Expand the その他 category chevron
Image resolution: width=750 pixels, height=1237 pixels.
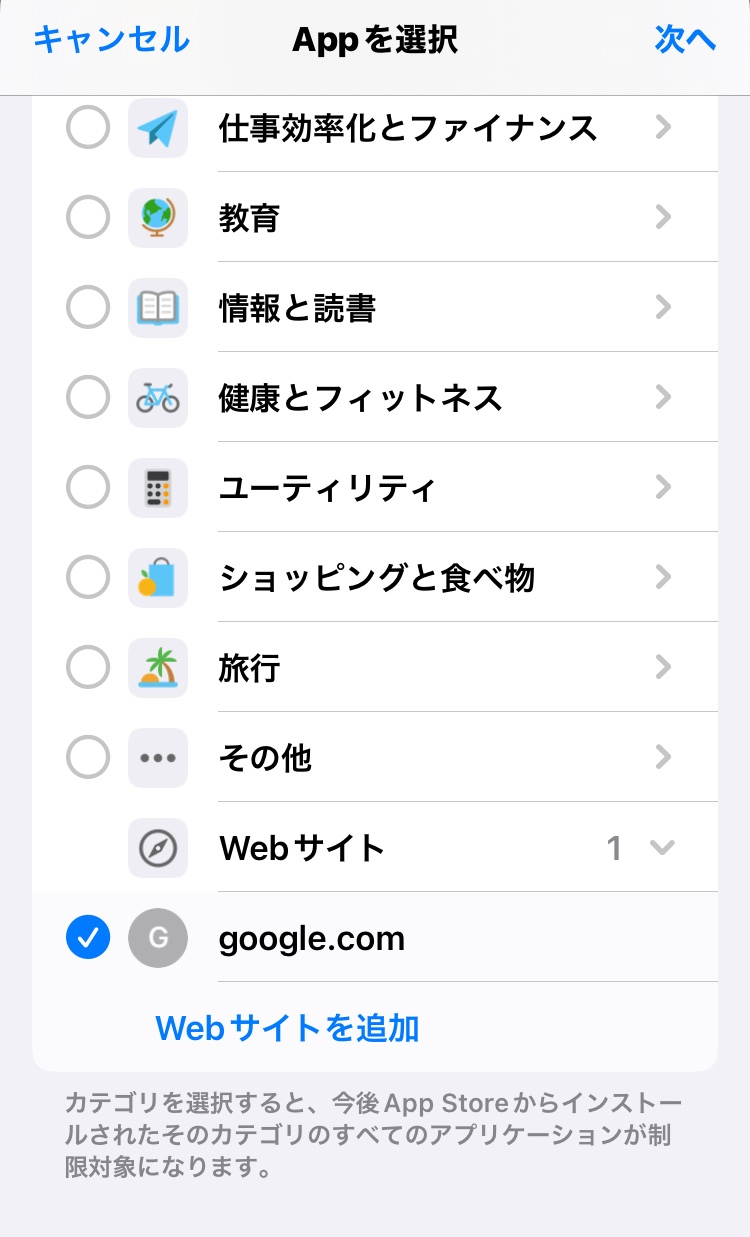662,758
